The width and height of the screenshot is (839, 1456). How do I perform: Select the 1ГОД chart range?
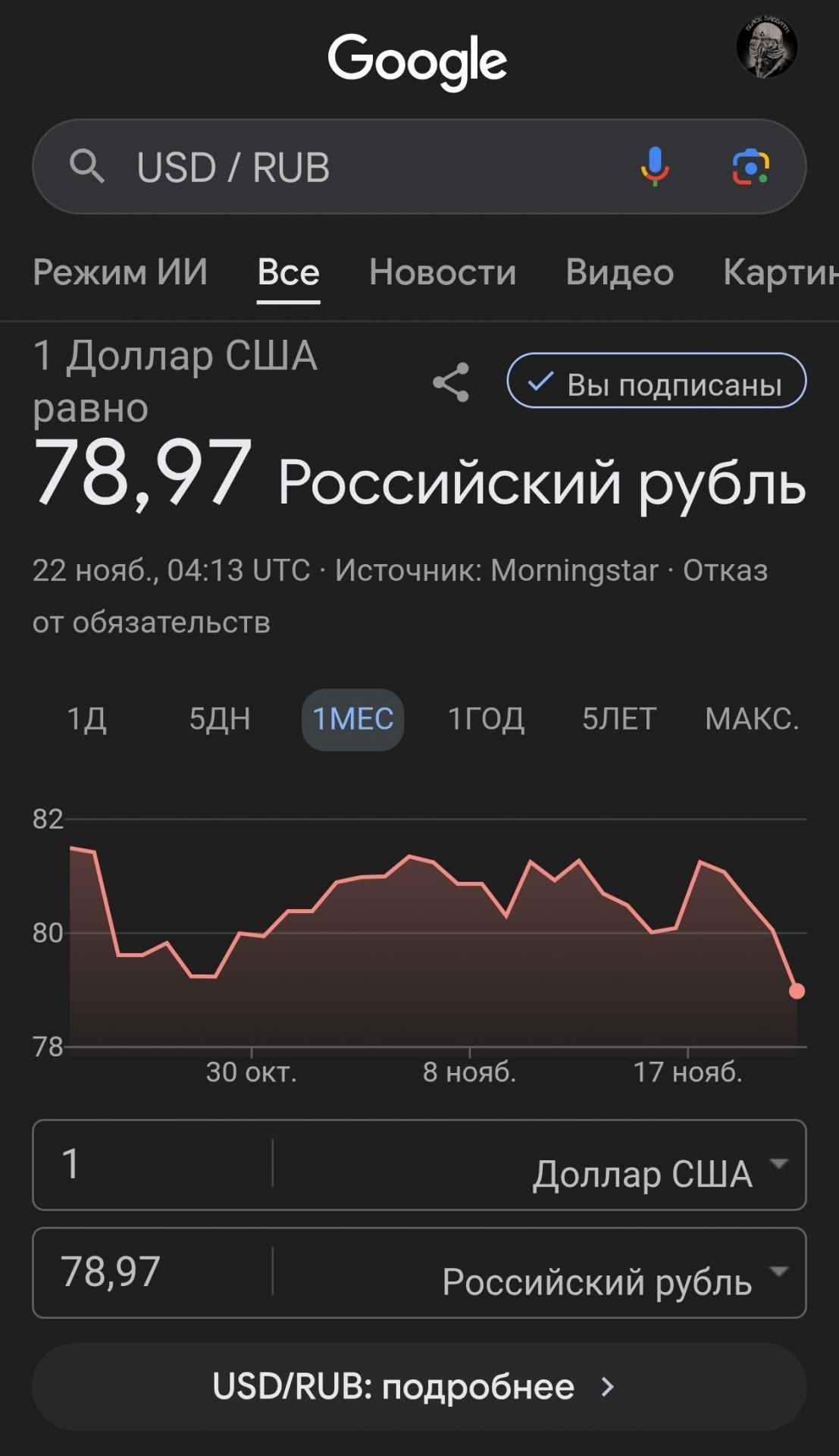(x=487, y=719)
